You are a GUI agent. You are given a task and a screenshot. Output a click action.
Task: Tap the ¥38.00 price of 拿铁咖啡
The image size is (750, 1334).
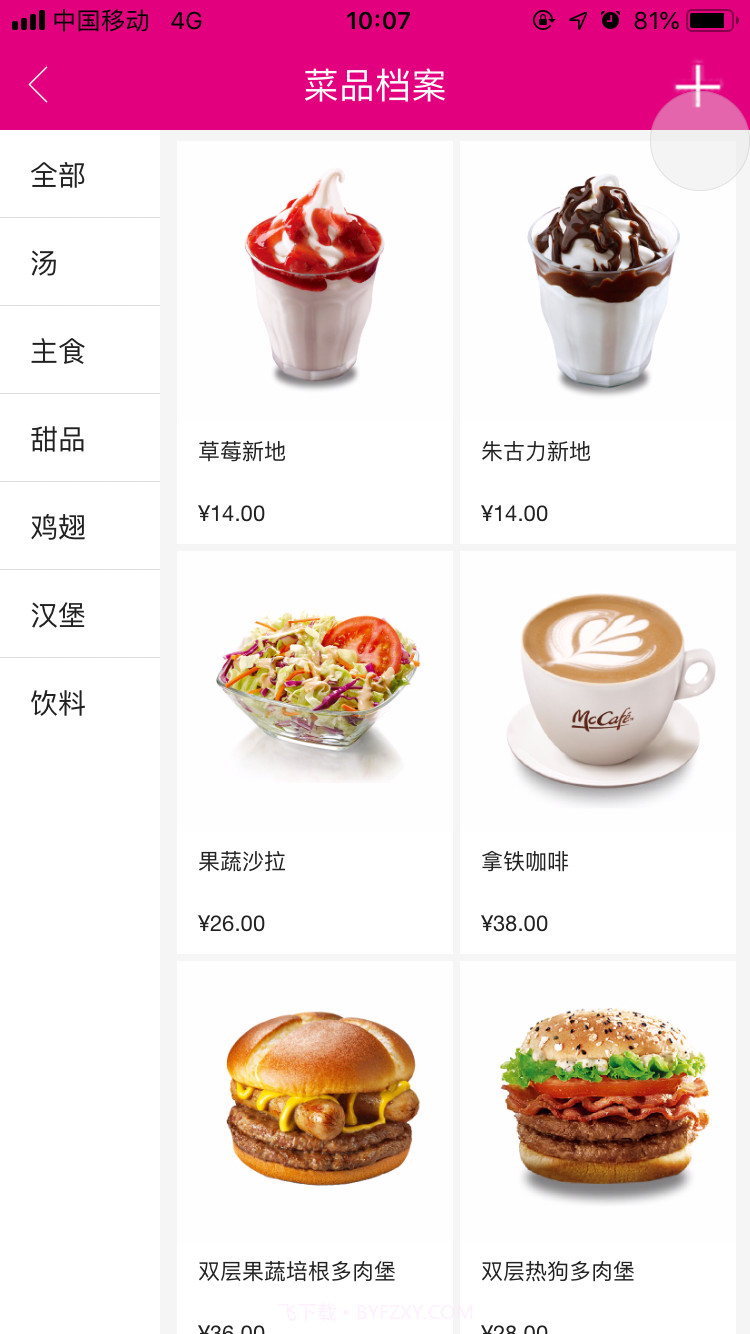514,923
